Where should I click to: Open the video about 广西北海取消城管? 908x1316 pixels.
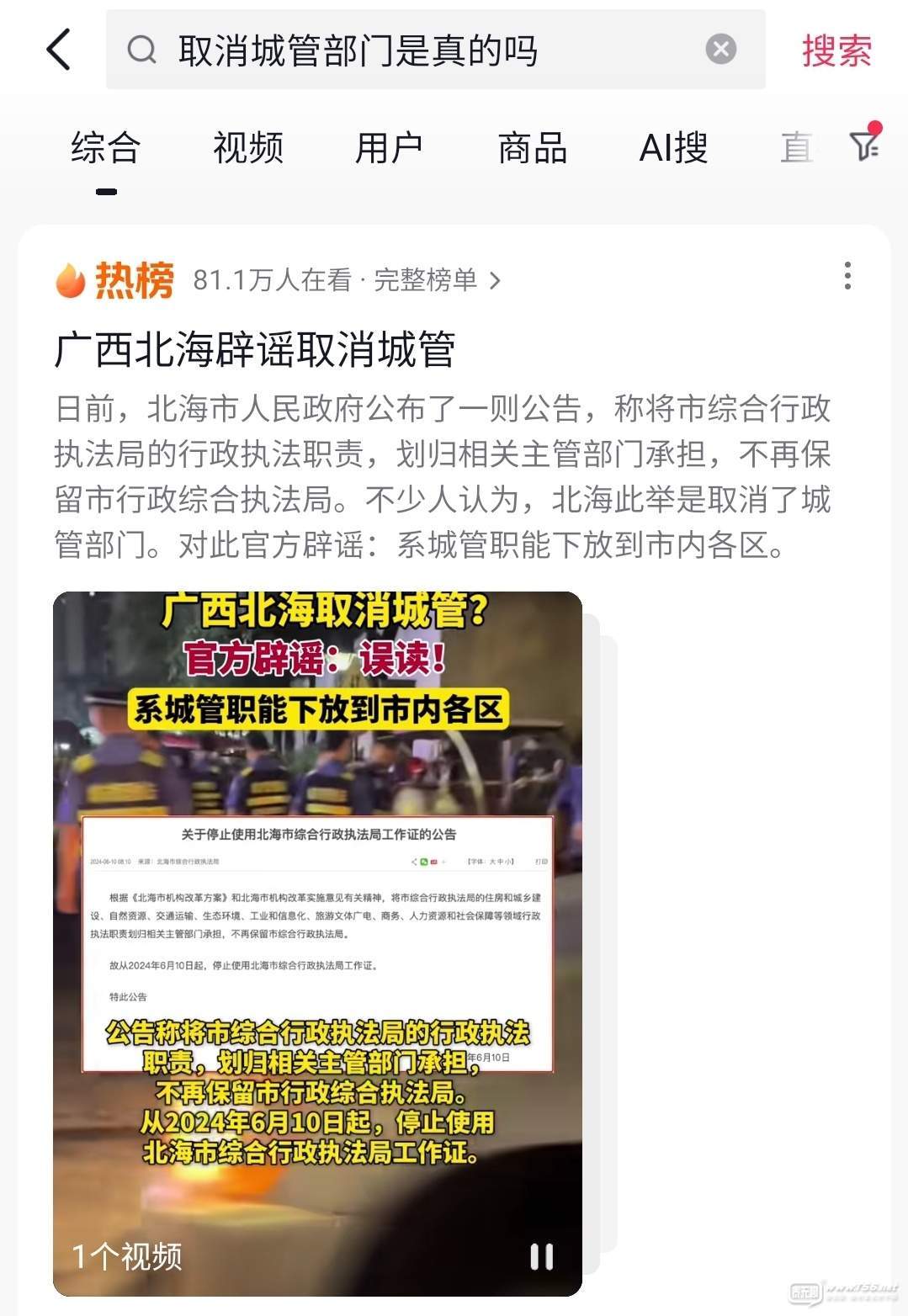tap(317, 926)
